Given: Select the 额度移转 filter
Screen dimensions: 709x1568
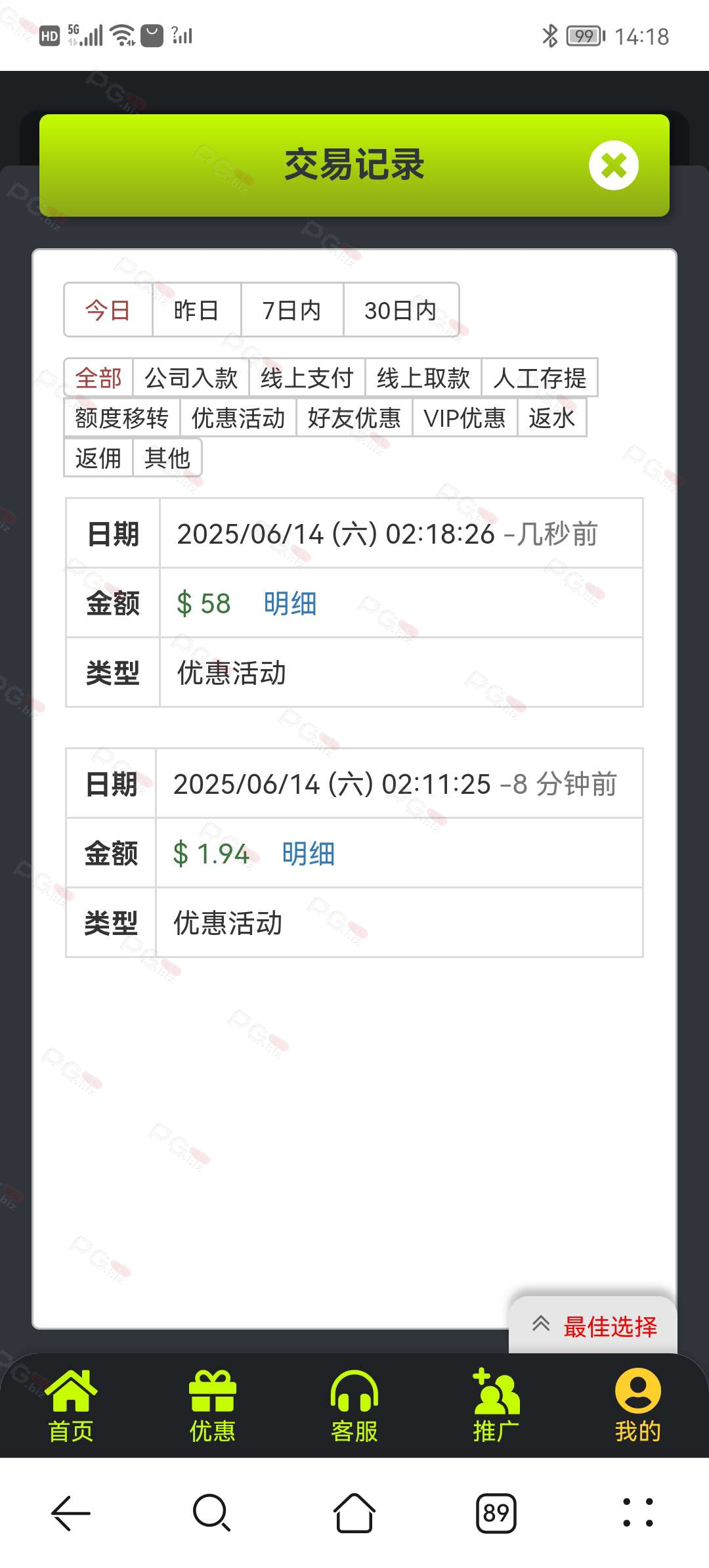Looking at the screenshot, I should (x=122, y=418).
